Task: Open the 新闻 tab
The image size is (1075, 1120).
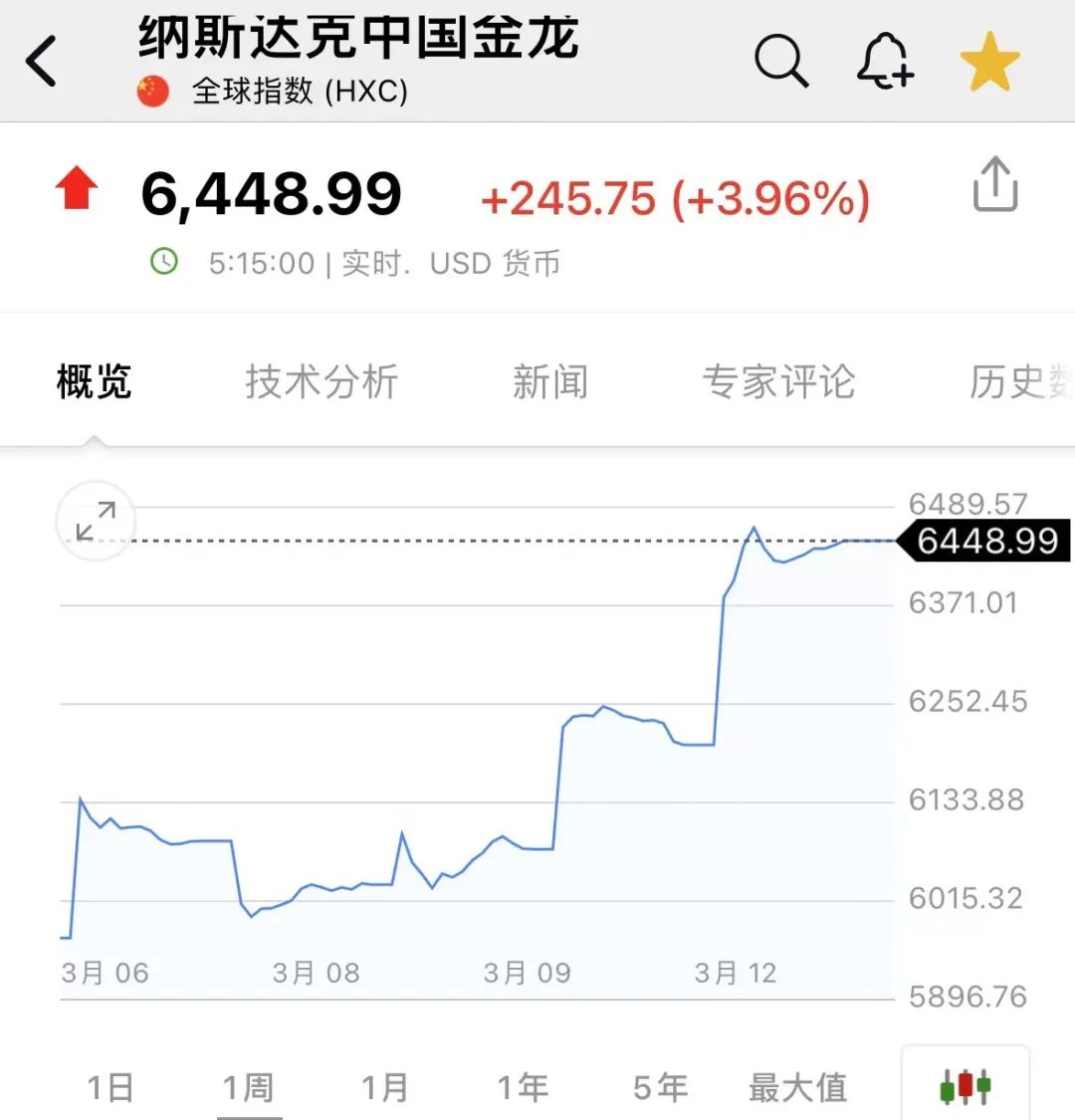Action: point(551,382)
